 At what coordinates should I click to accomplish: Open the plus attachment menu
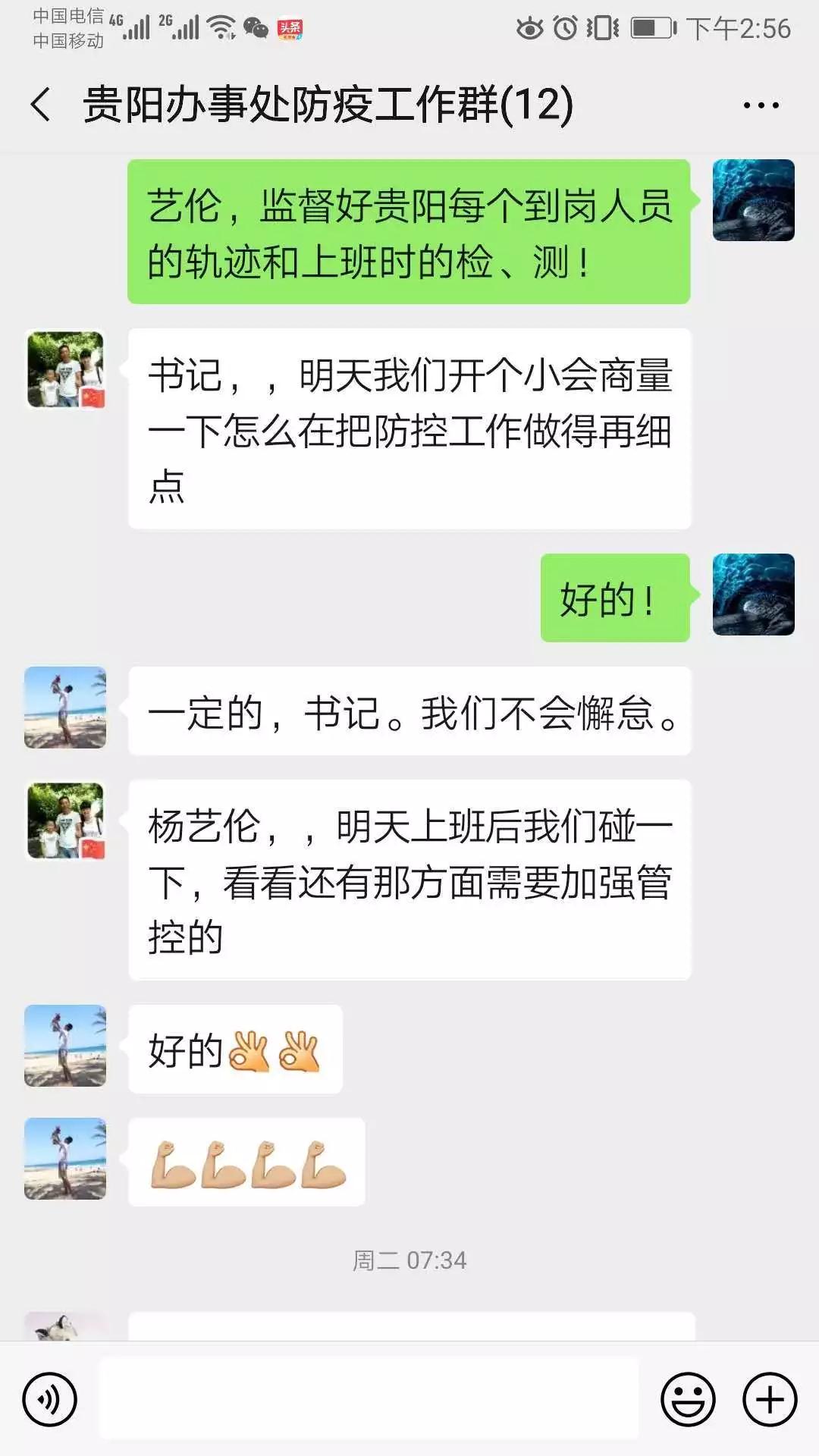[769, 1399]
